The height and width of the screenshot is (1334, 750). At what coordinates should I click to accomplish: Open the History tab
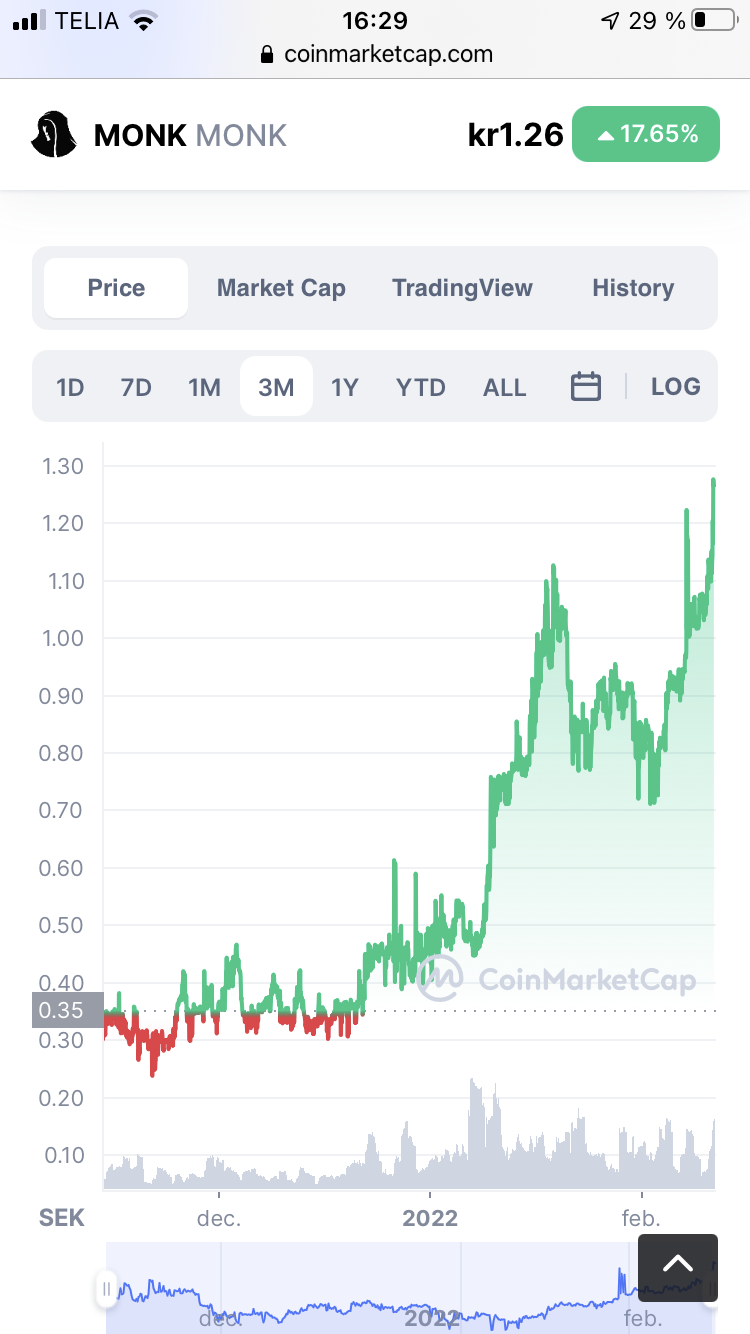pyautogui.click(x=633, y=288)
